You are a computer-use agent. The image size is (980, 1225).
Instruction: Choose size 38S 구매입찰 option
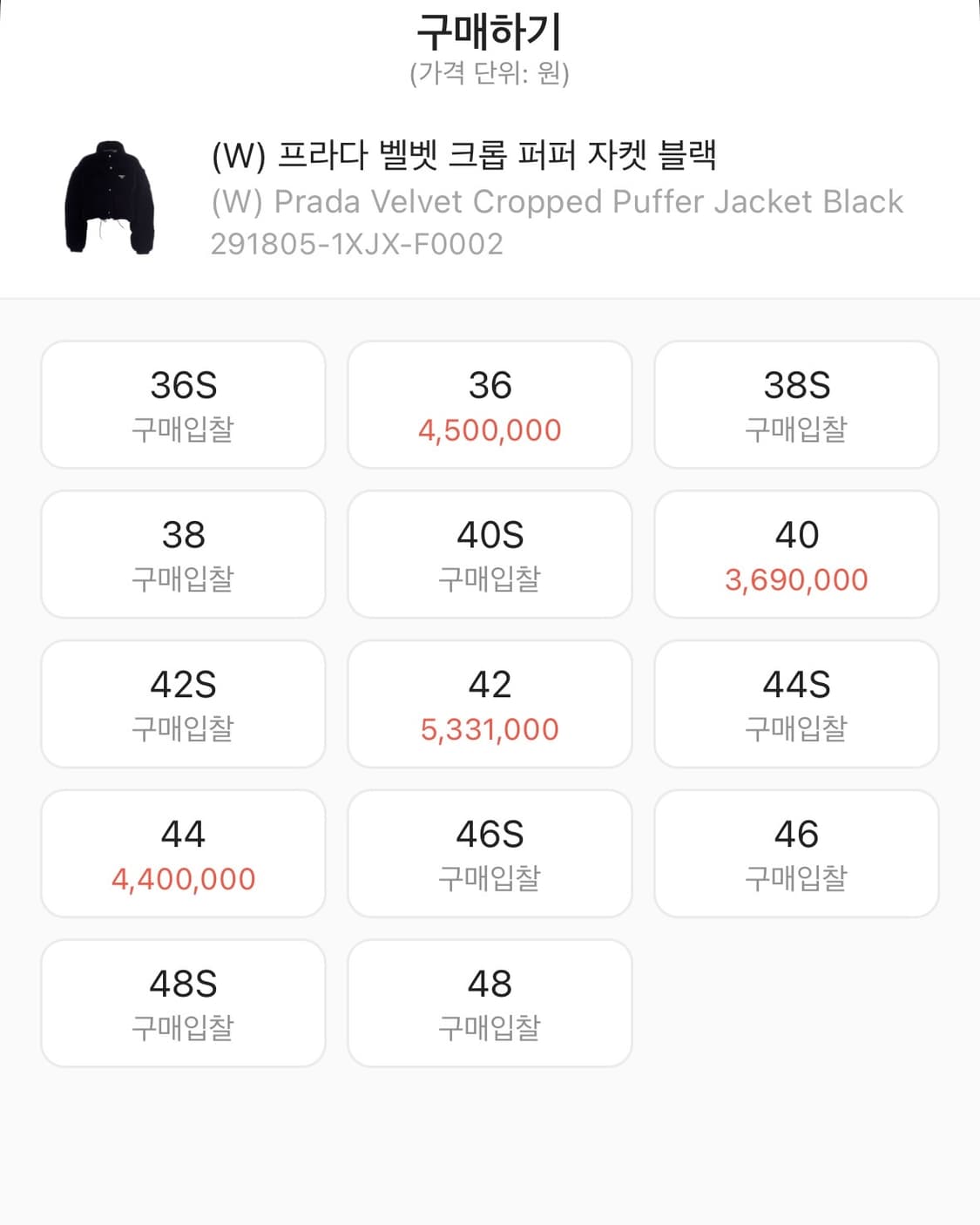click(796, 403)
